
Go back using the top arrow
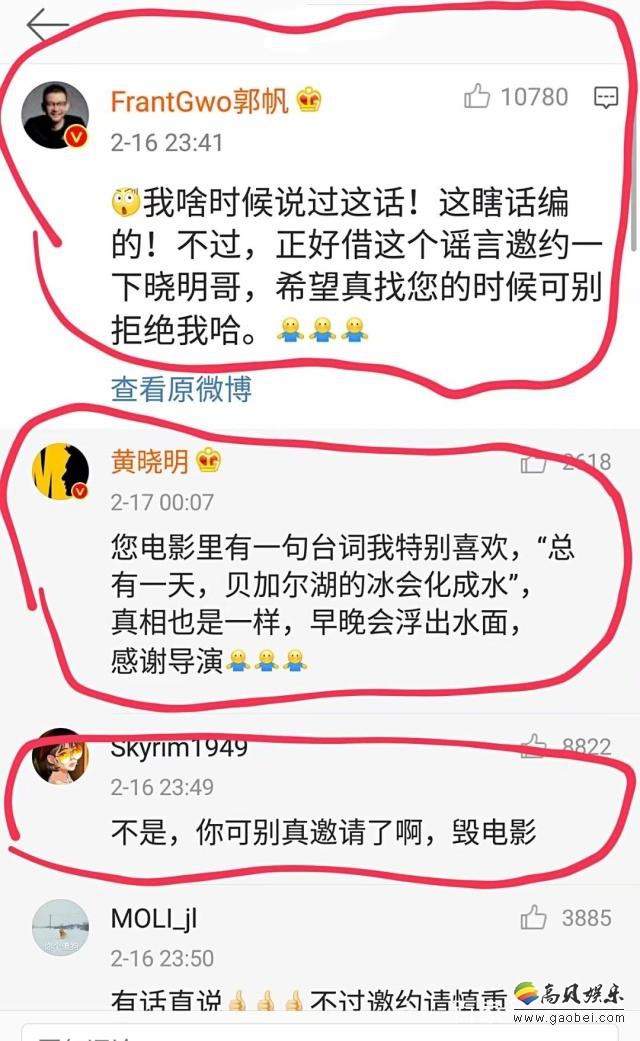click(46, 26)
